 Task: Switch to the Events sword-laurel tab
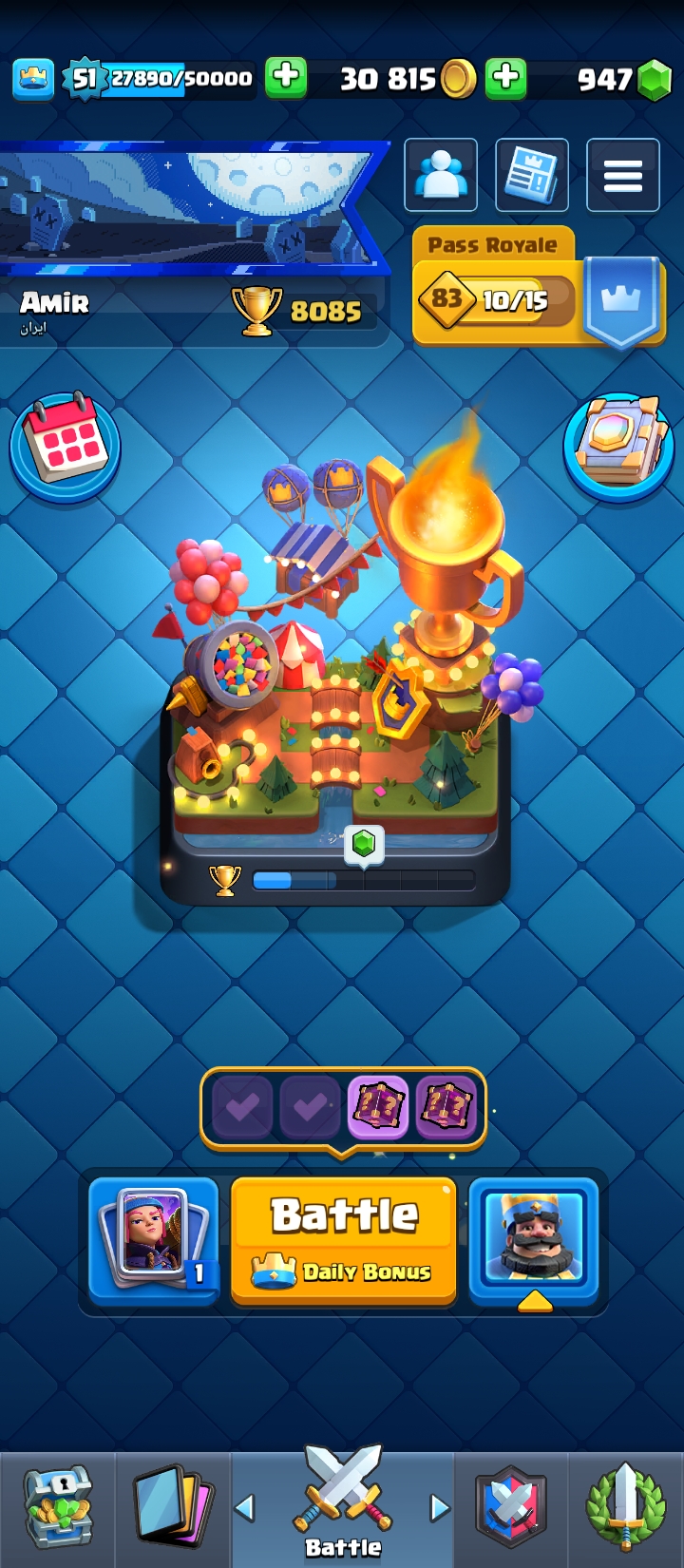point(626,1508)
